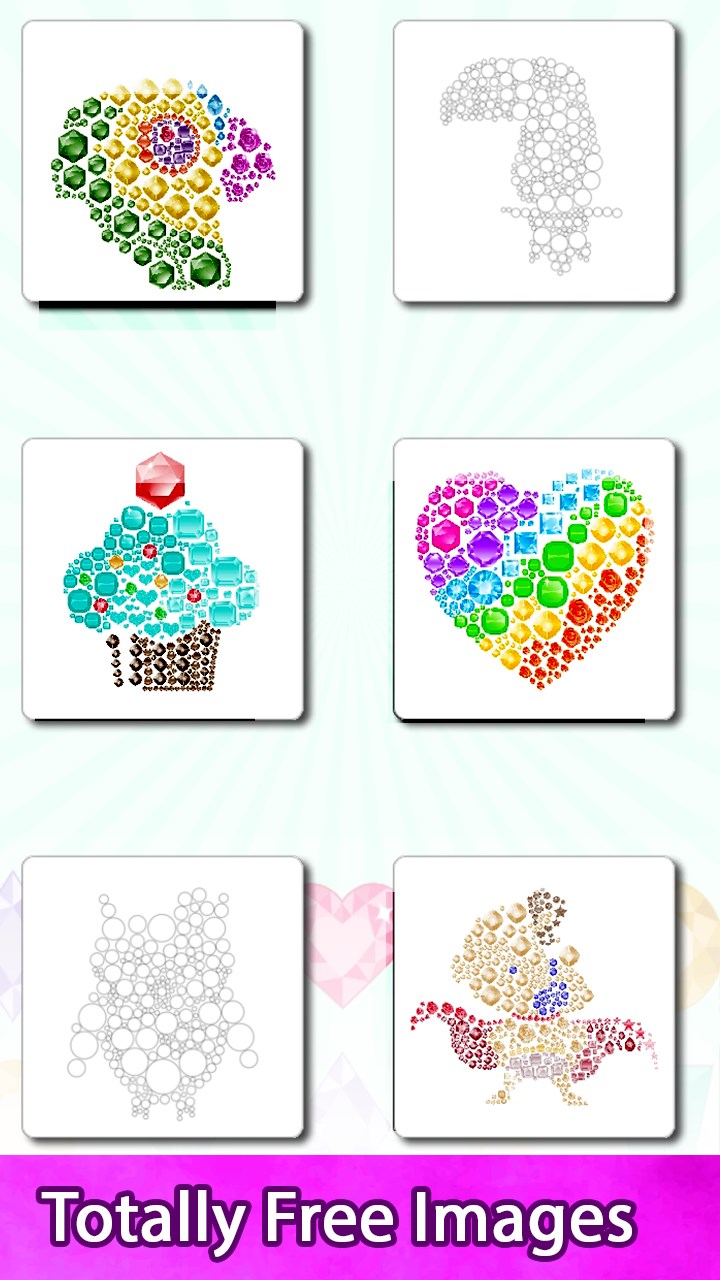Select the cupcake gem picture
The image size is (720, 1280).
(163, 578)
